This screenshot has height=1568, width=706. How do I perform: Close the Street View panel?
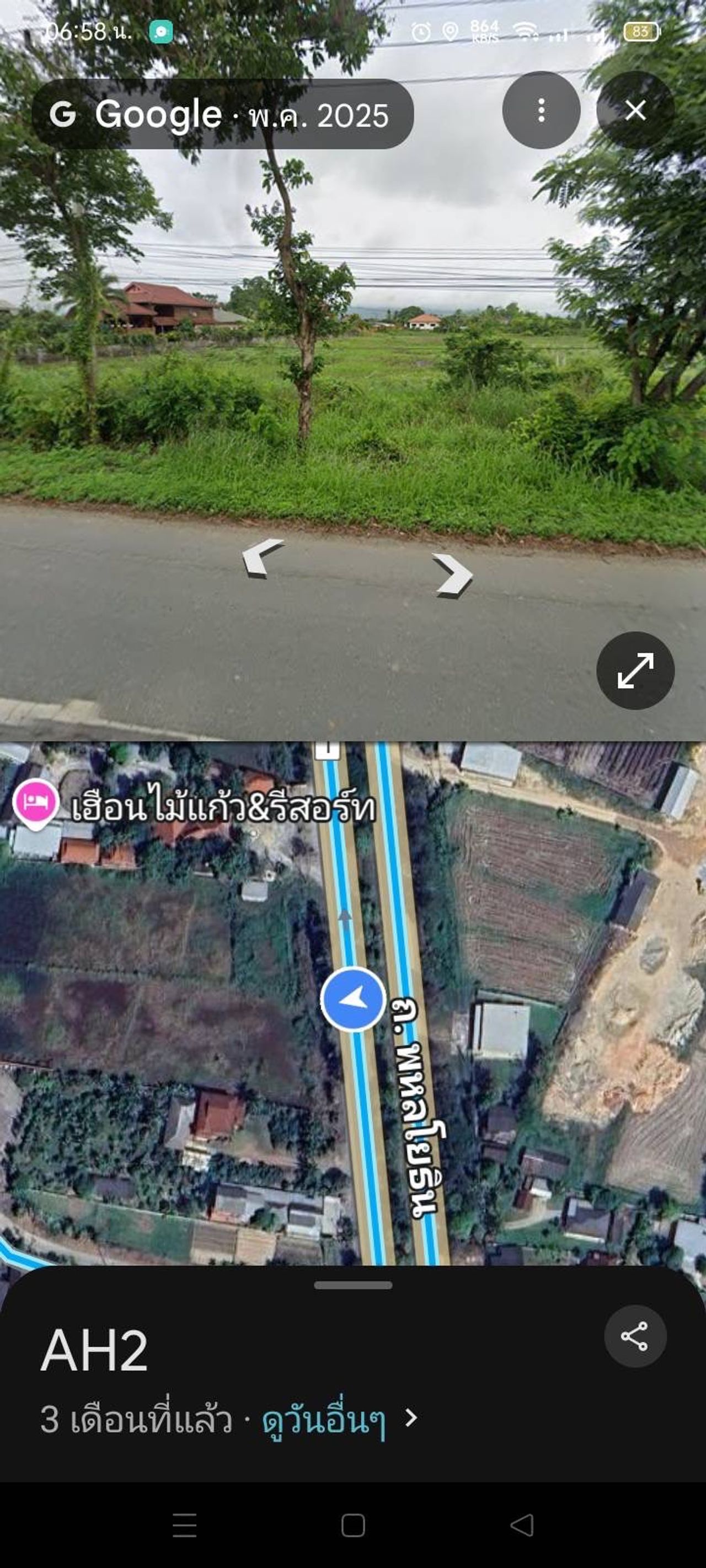(x=635, y=111)
